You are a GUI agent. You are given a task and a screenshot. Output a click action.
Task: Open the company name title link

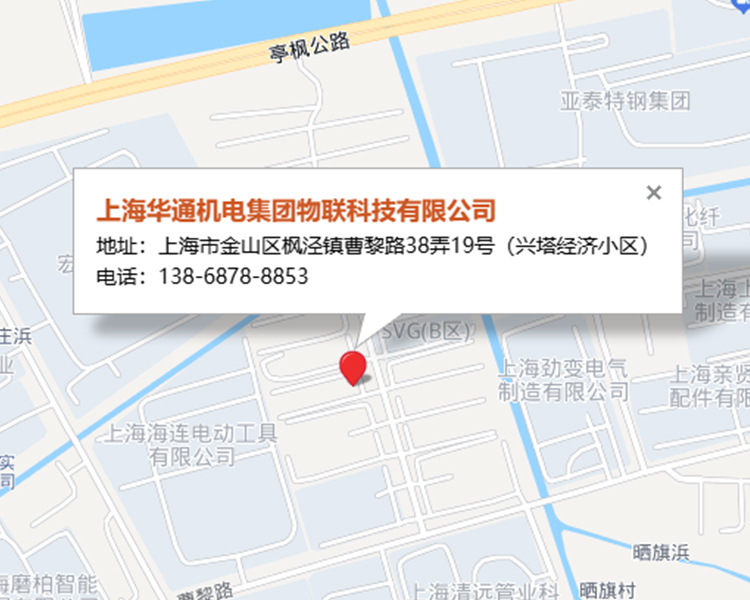click(296, 211)
